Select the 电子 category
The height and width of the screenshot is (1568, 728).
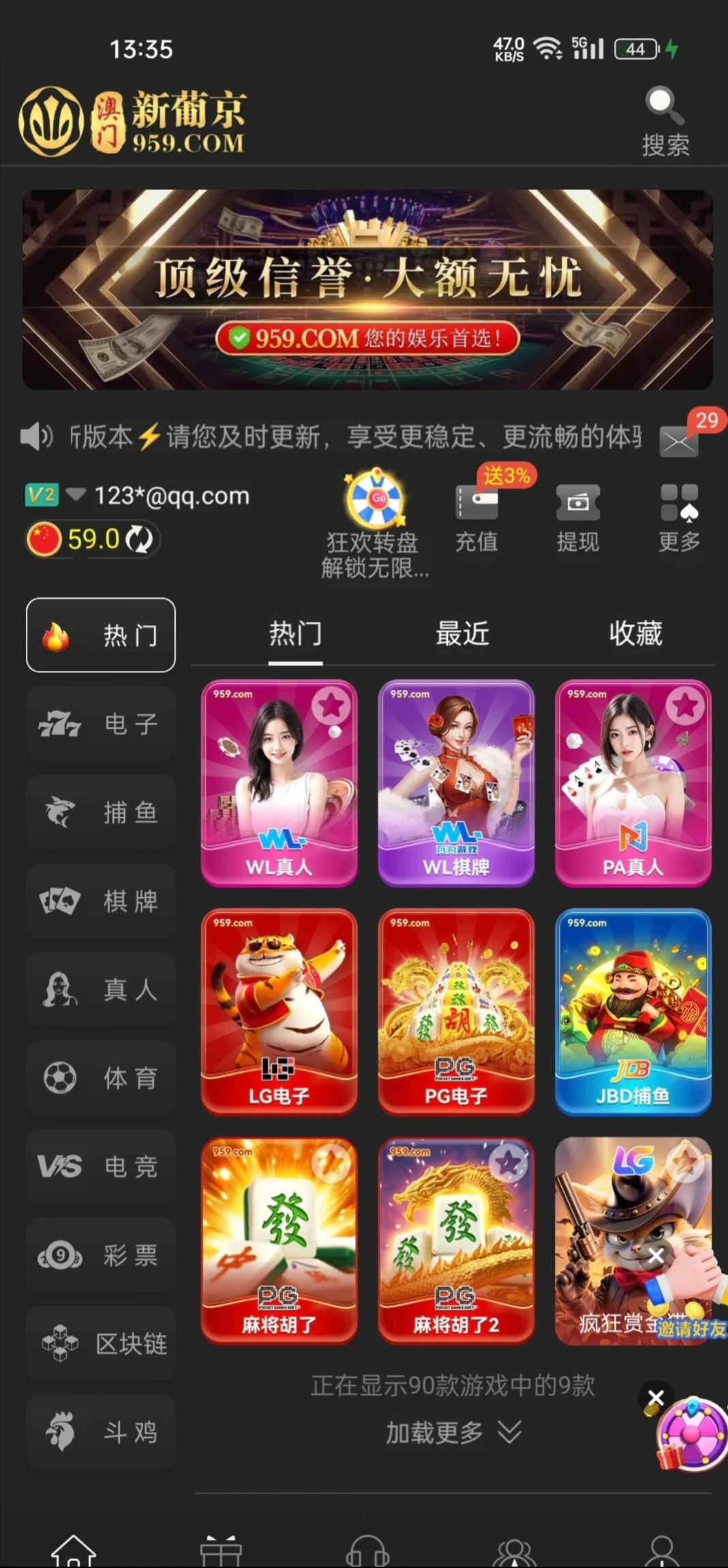coord(101,723)
